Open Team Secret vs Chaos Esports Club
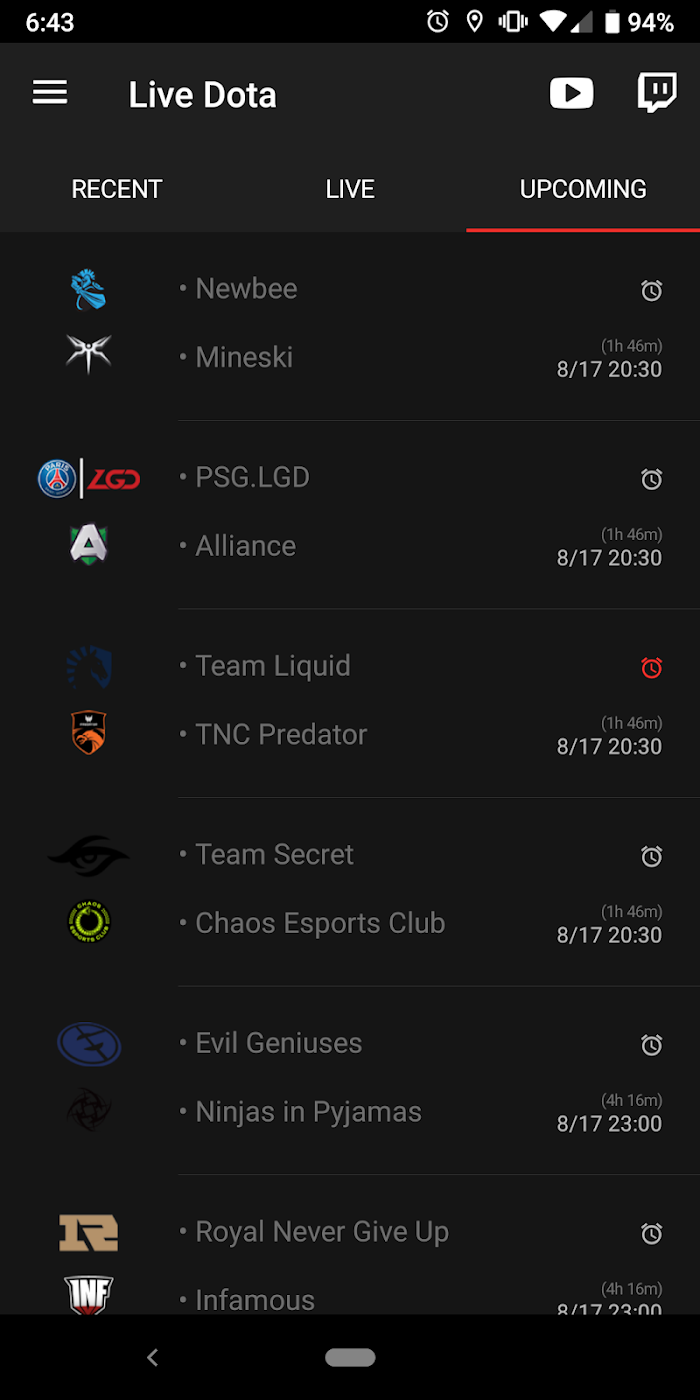 point(350,892)
